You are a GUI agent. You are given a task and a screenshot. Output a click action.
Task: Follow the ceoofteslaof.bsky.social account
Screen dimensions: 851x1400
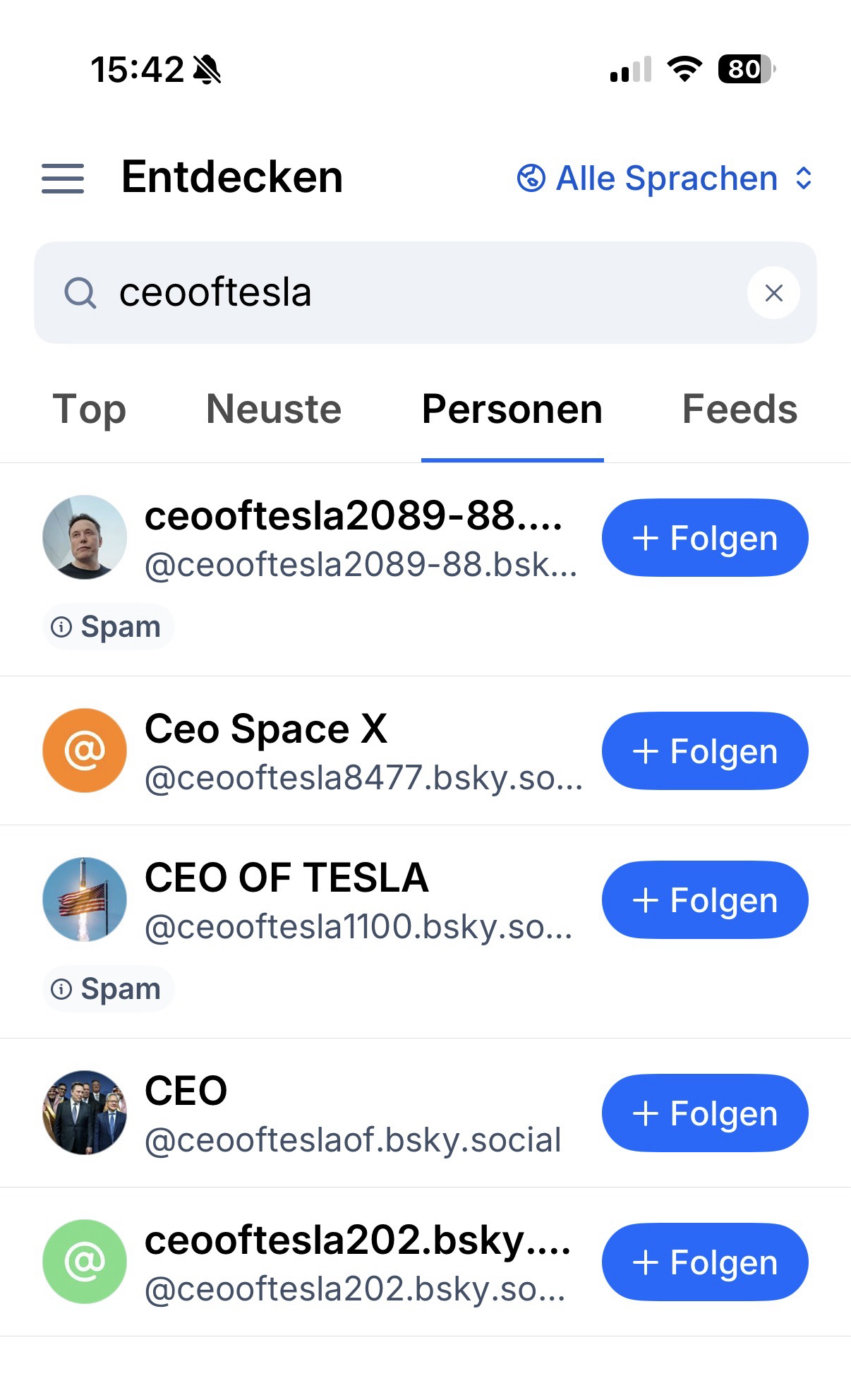coord(704,1113)
